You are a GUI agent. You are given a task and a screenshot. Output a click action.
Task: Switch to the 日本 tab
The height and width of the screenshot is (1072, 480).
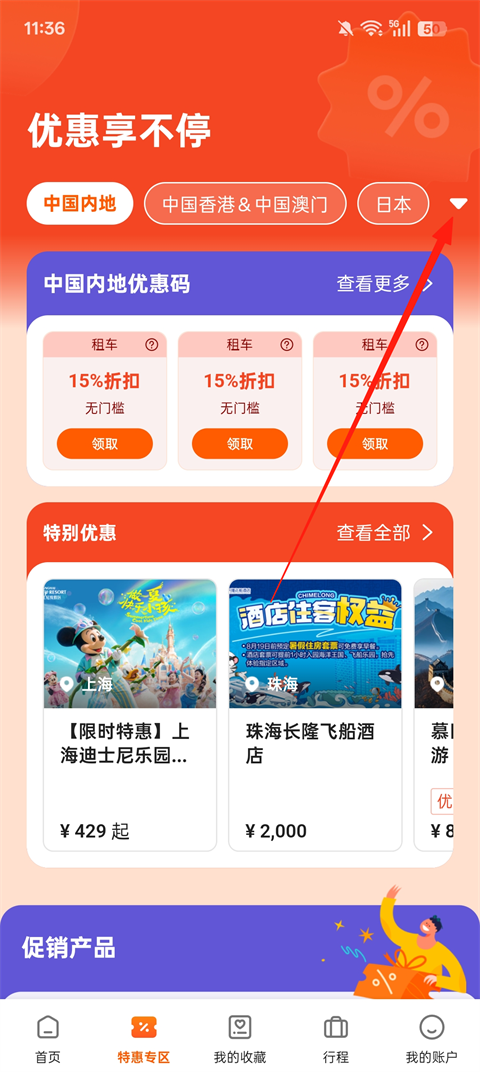pyautogui.click(x=393, y=204)
